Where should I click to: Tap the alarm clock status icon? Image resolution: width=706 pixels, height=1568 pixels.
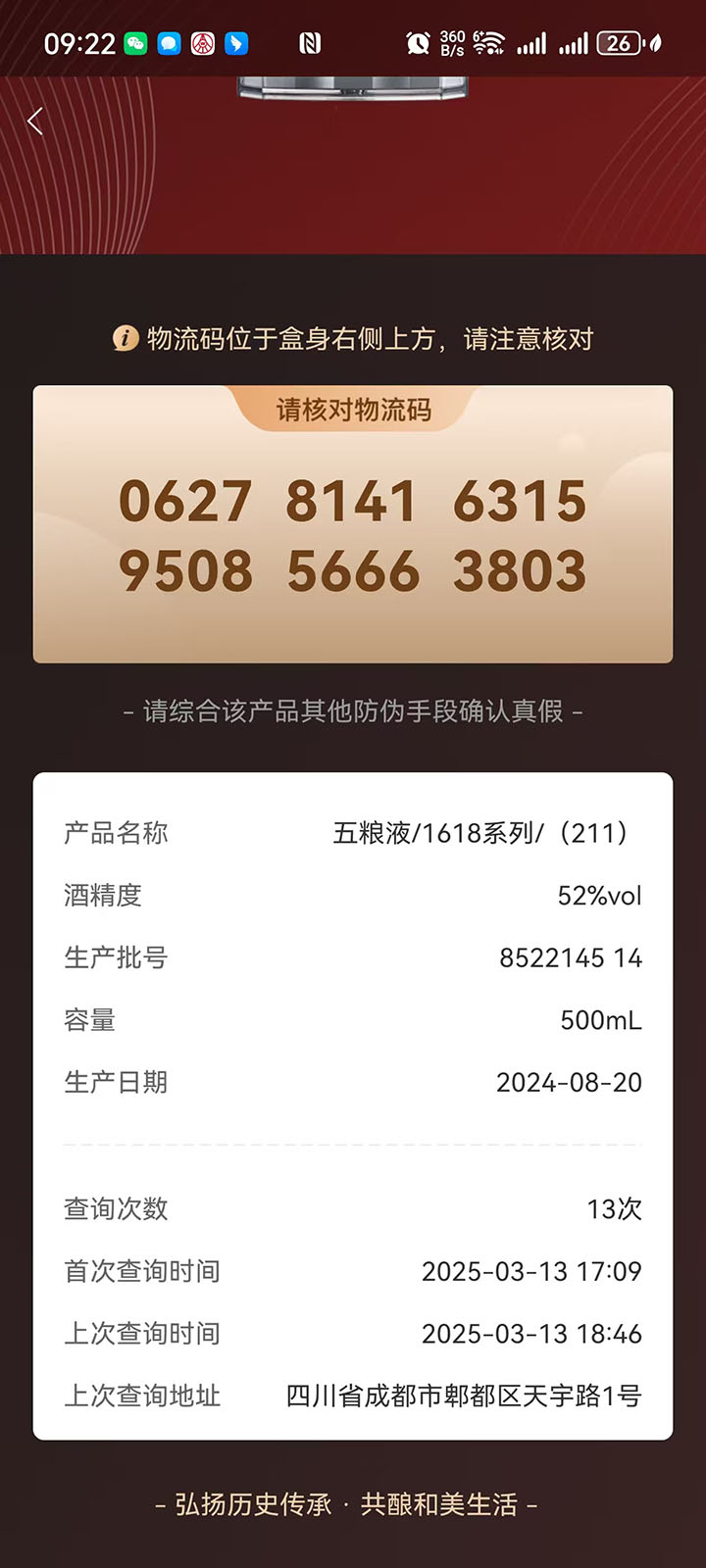pyautogui.click(x=417, y=43)
